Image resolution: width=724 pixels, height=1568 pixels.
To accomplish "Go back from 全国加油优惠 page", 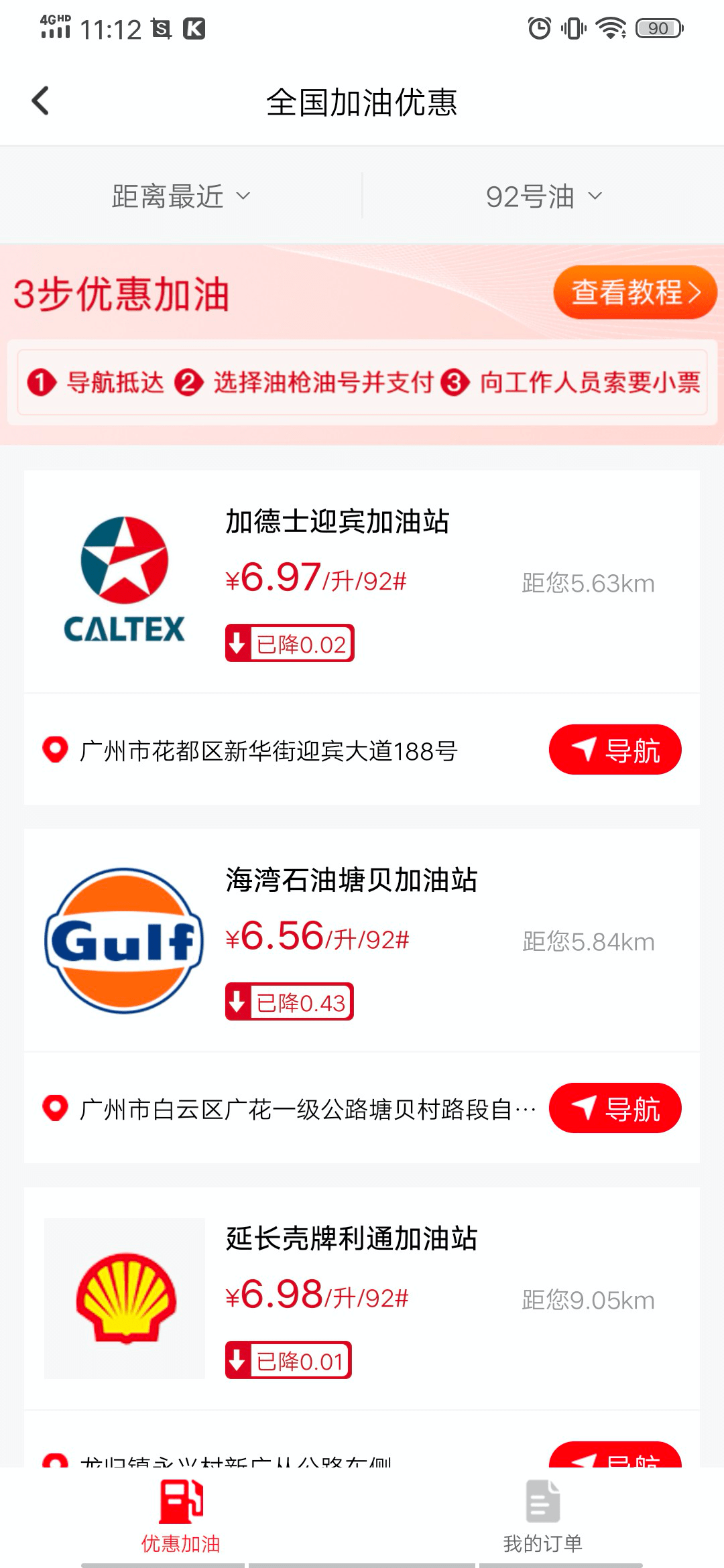I will coord(40,101).
